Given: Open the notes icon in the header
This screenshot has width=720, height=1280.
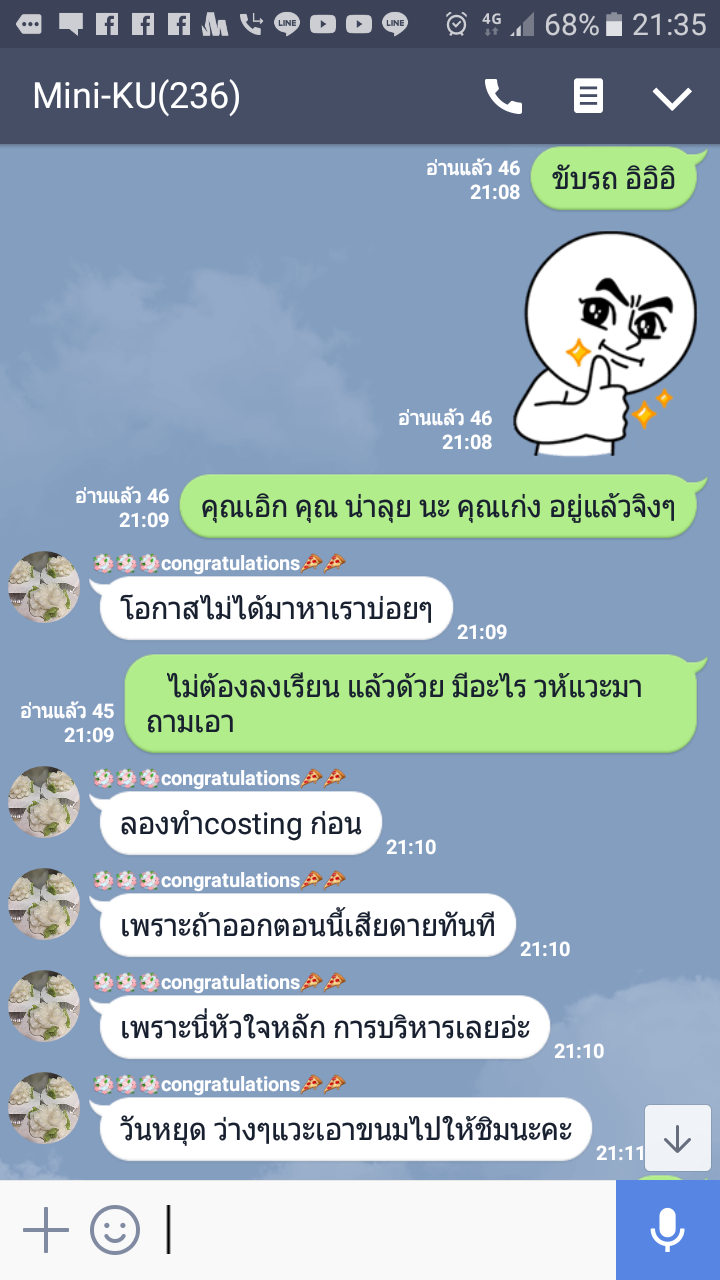Looking at the screenshot, I should coord(588,97).
